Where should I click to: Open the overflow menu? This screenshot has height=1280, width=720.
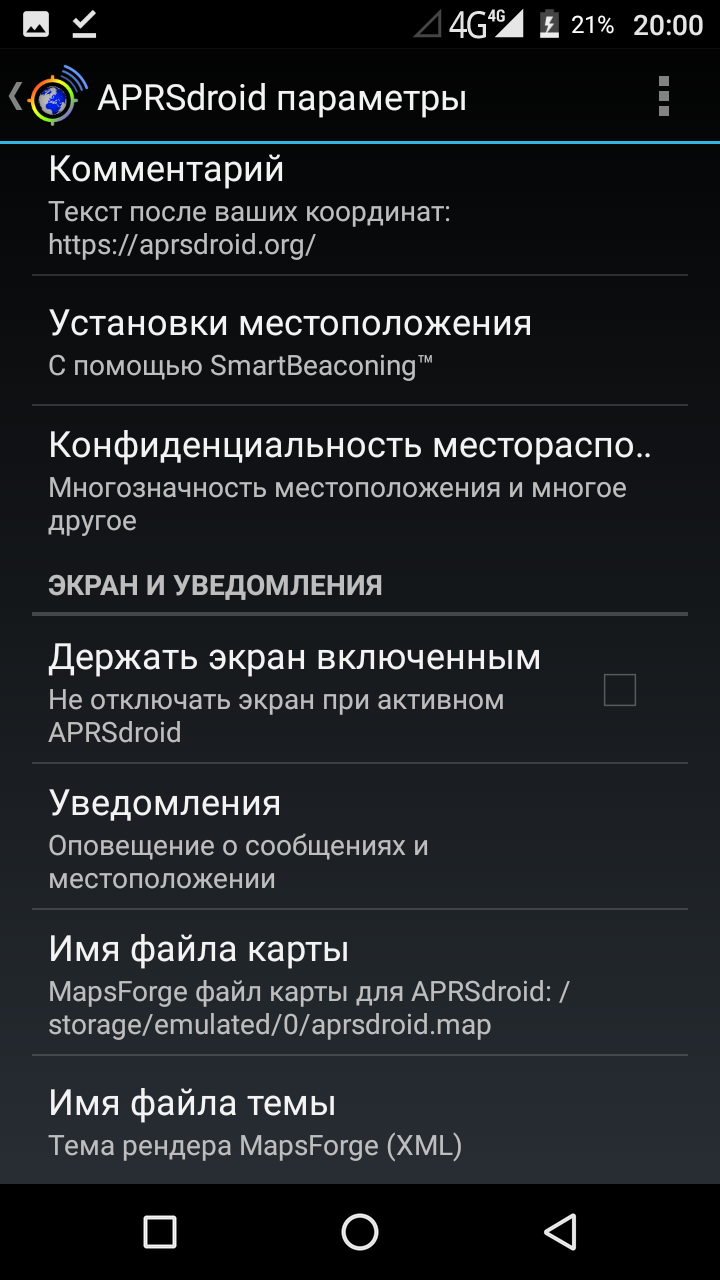pos(663,97)
